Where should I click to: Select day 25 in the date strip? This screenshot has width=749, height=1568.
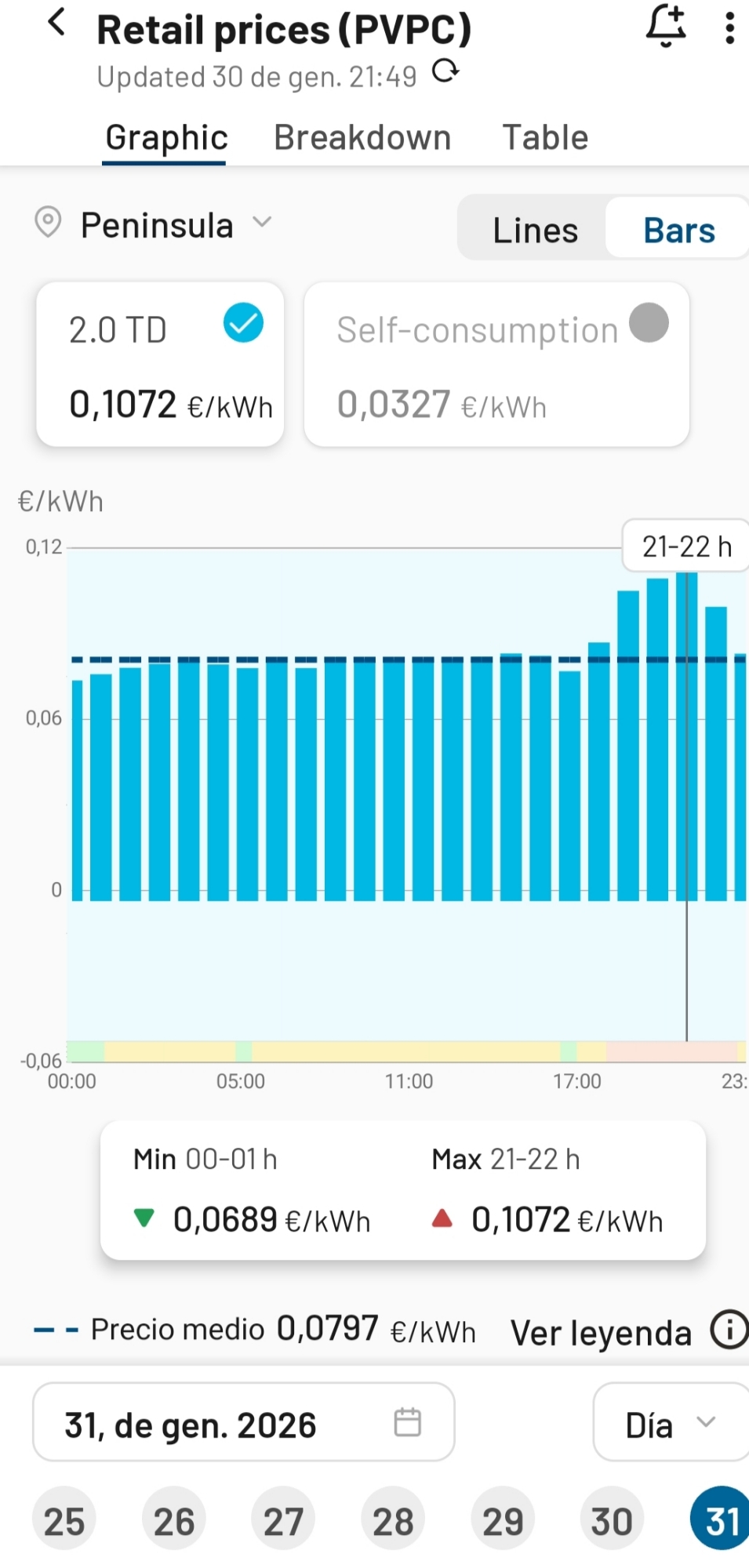coord(64,1522)
